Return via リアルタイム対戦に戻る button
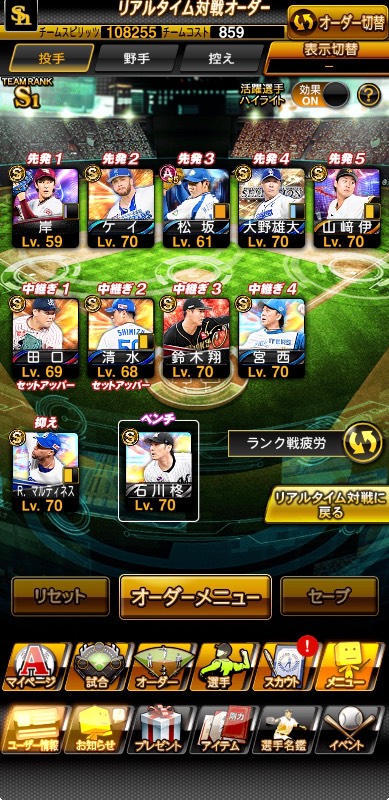 pos(327,504)
